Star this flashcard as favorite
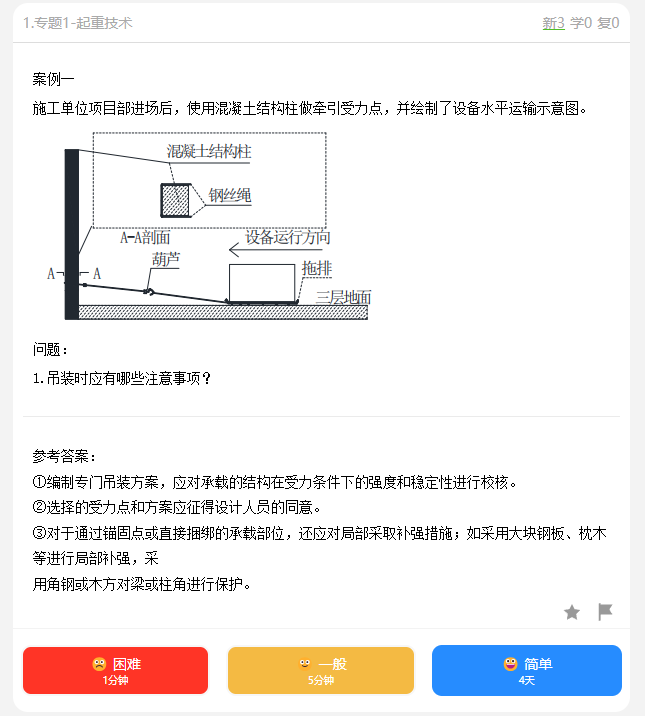The width and height of the screenshot is (645, 716). (x=572, y=612)
